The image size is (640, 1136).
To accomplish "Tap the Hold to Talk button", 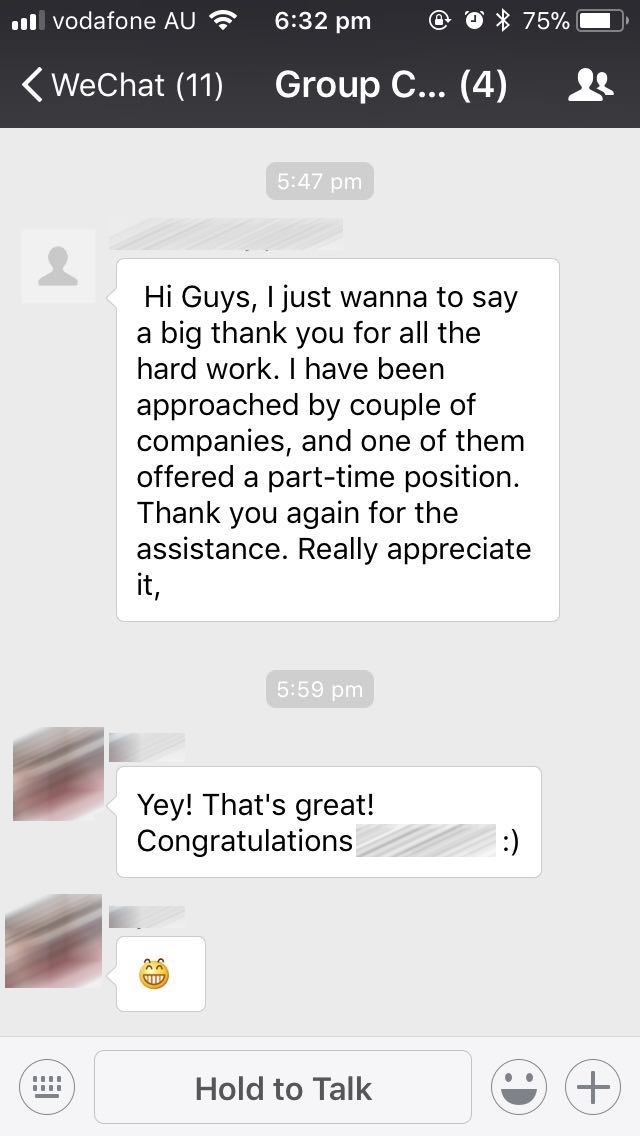I will click(x=283, y=1087).
